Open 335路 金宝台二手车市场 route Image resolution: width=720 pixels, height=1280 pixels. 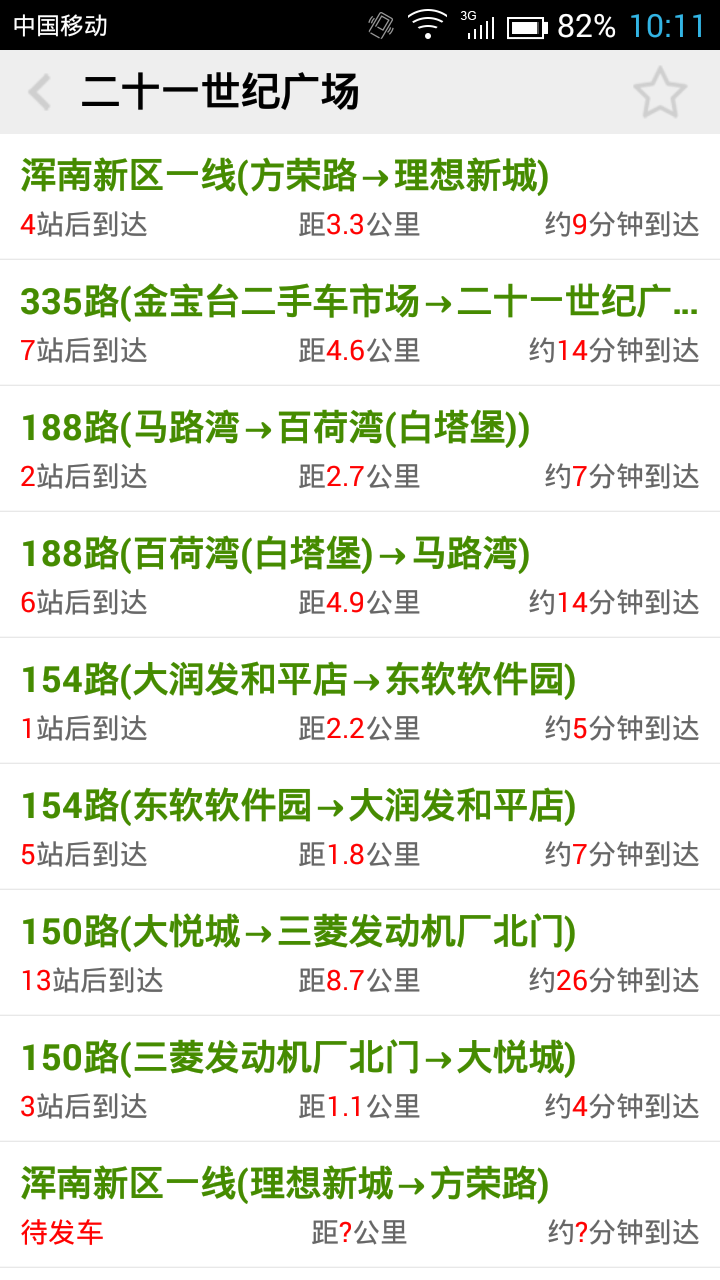point(360,323)
